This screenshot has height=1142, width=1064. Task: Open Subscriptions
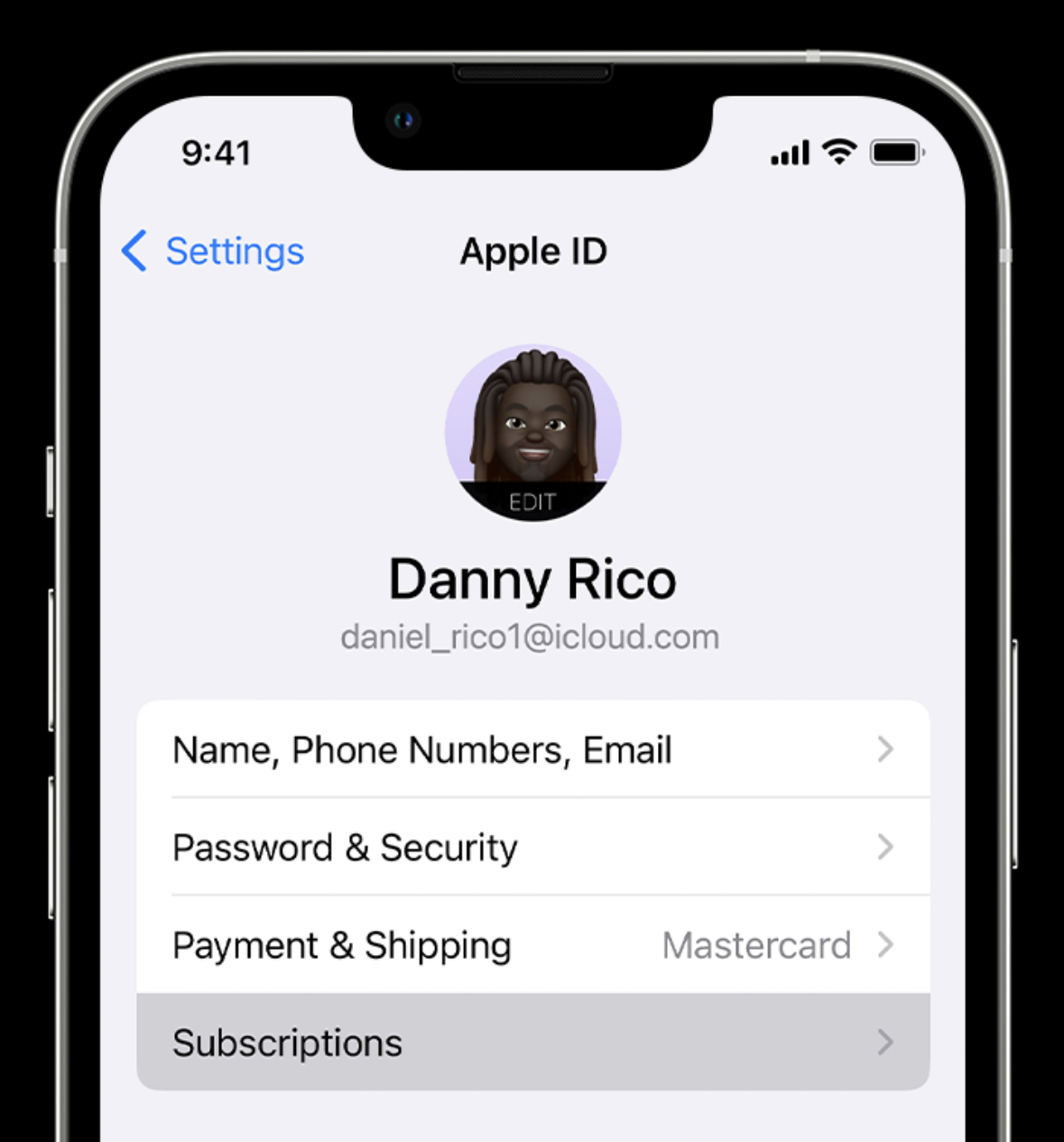point(532,1043)
